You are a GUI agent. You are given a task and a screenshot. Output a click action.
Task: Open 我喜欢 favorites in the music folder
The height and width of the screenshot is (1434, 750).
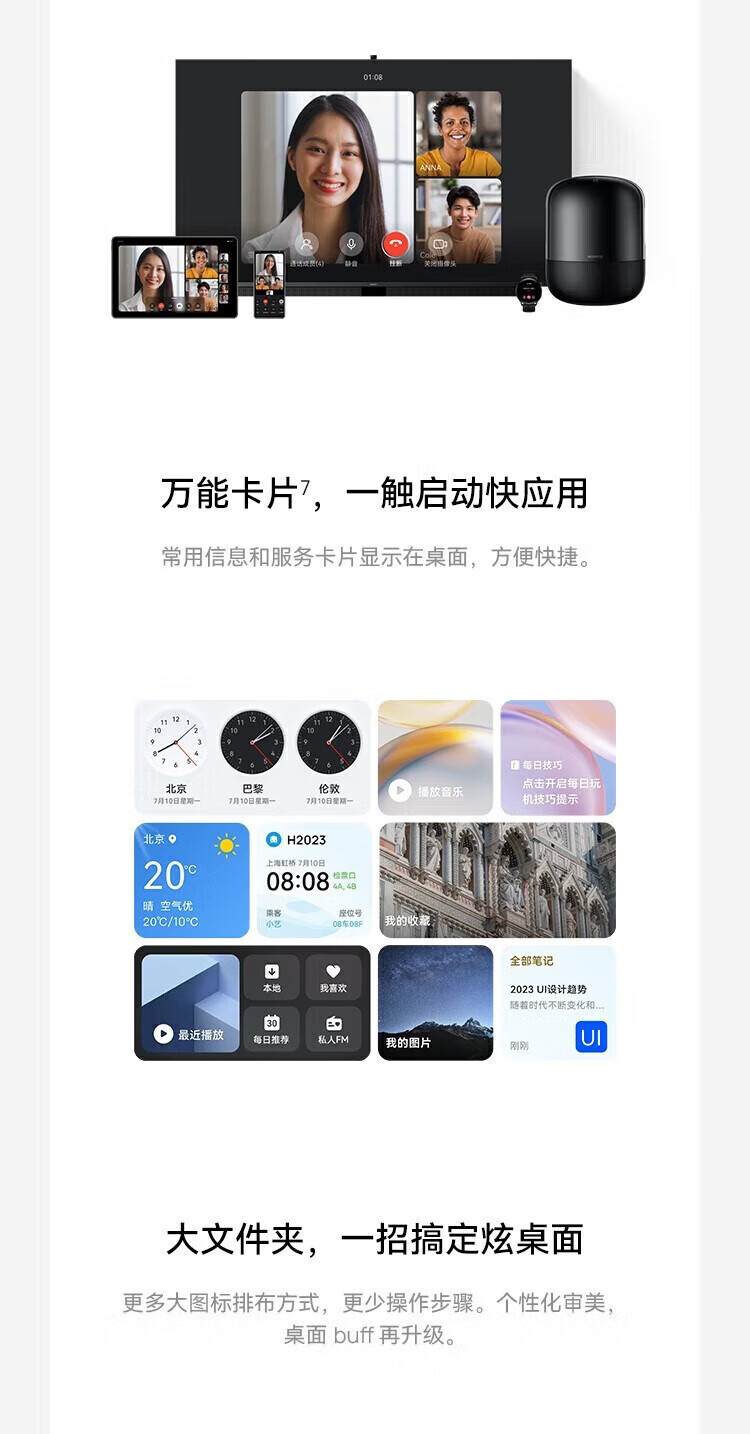click(x=331, y=975)
